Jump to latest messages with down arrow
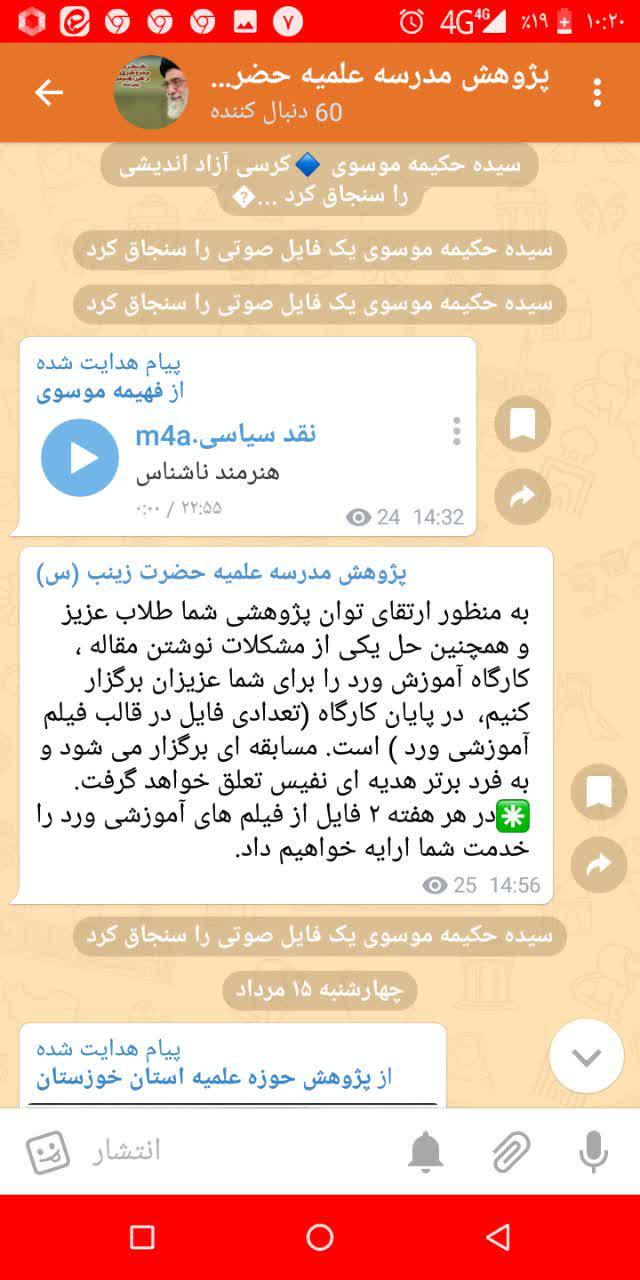This screenshot has height=1280, width=640. point(586,1057)
